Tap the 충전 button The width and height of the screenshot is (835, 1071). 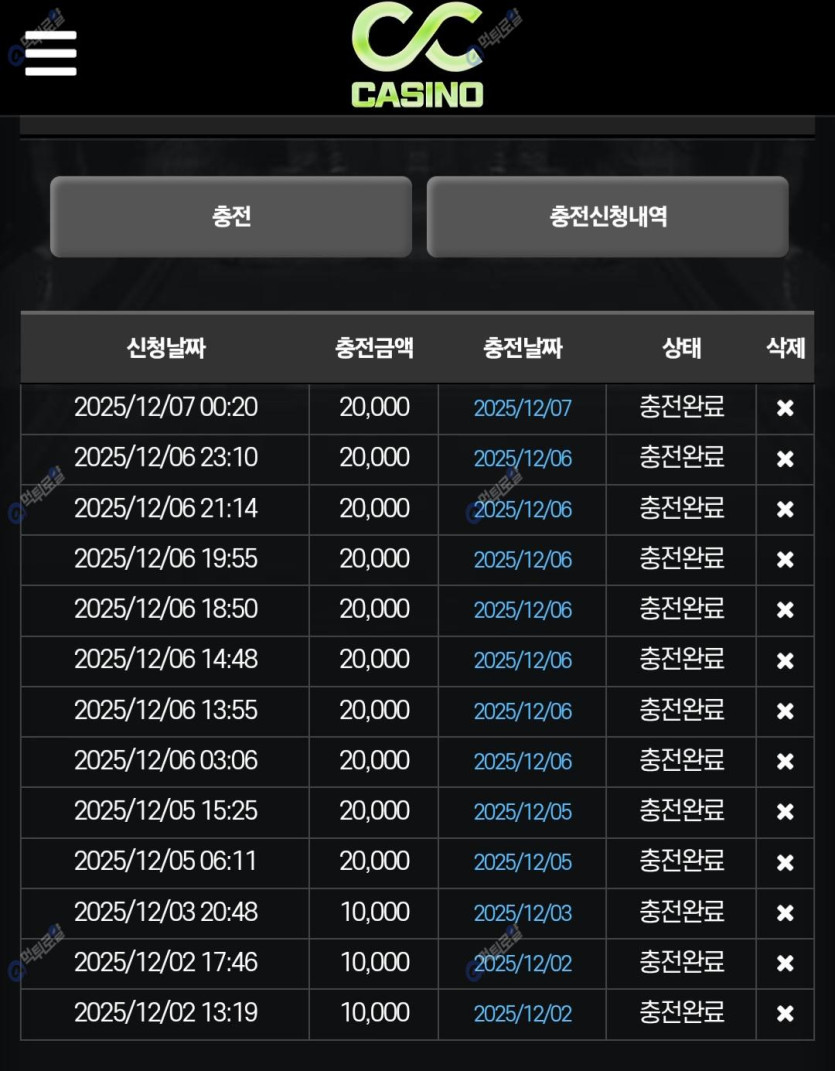point(231,217)
